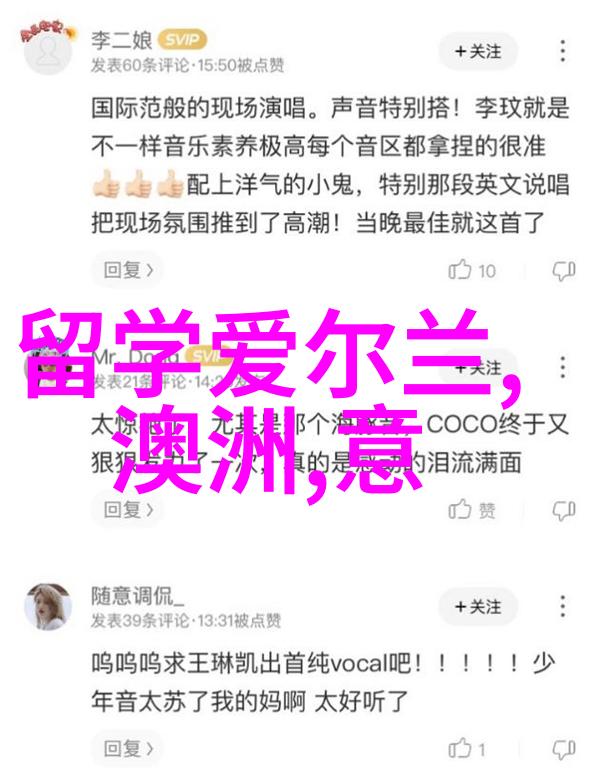Follow the user 随意调侃_
600x780 pixels.
476,606
